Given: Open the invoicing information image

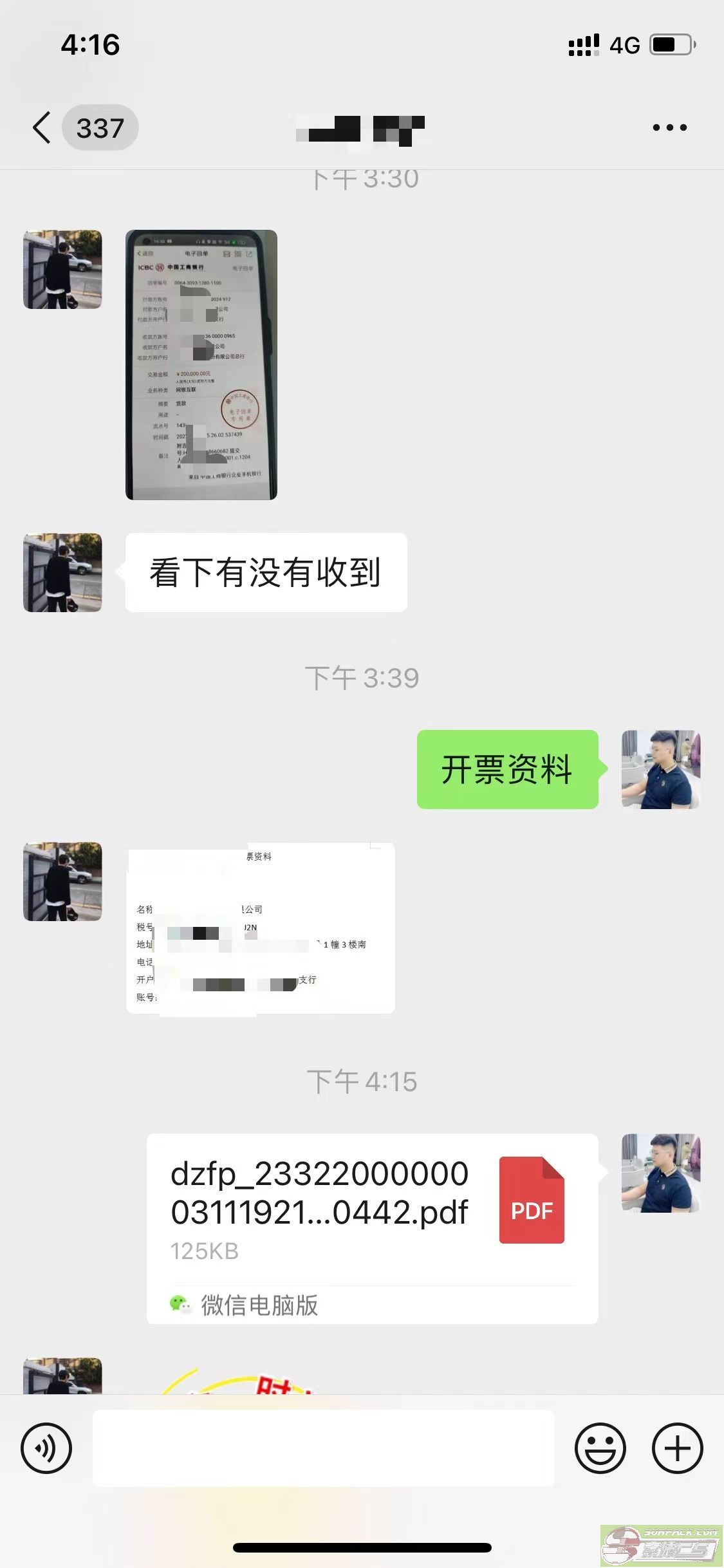Looking at the screenshot, I should point(260,928).
